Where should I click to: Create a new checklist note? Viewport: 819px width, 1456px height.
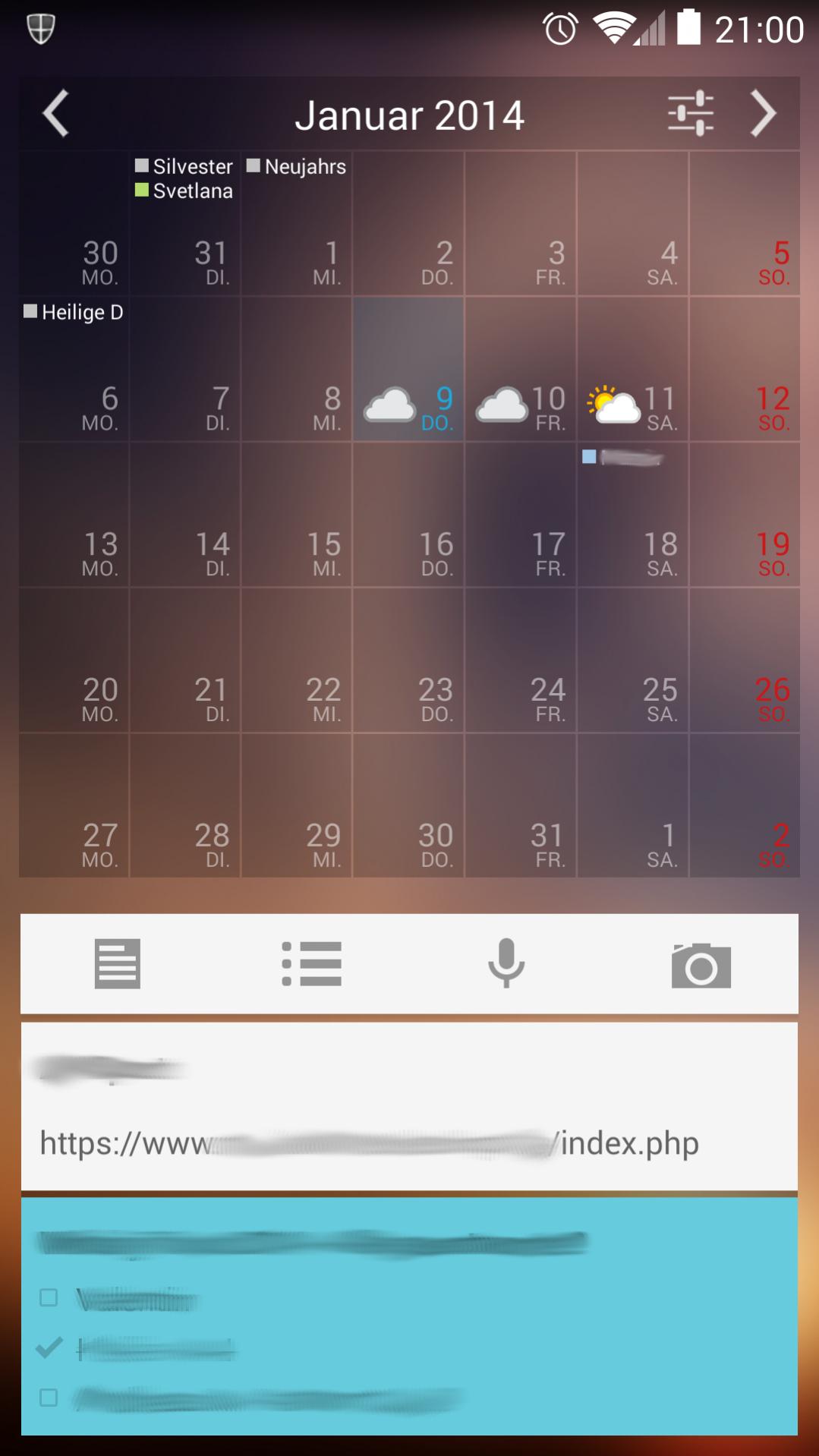(x=312, y=963)
